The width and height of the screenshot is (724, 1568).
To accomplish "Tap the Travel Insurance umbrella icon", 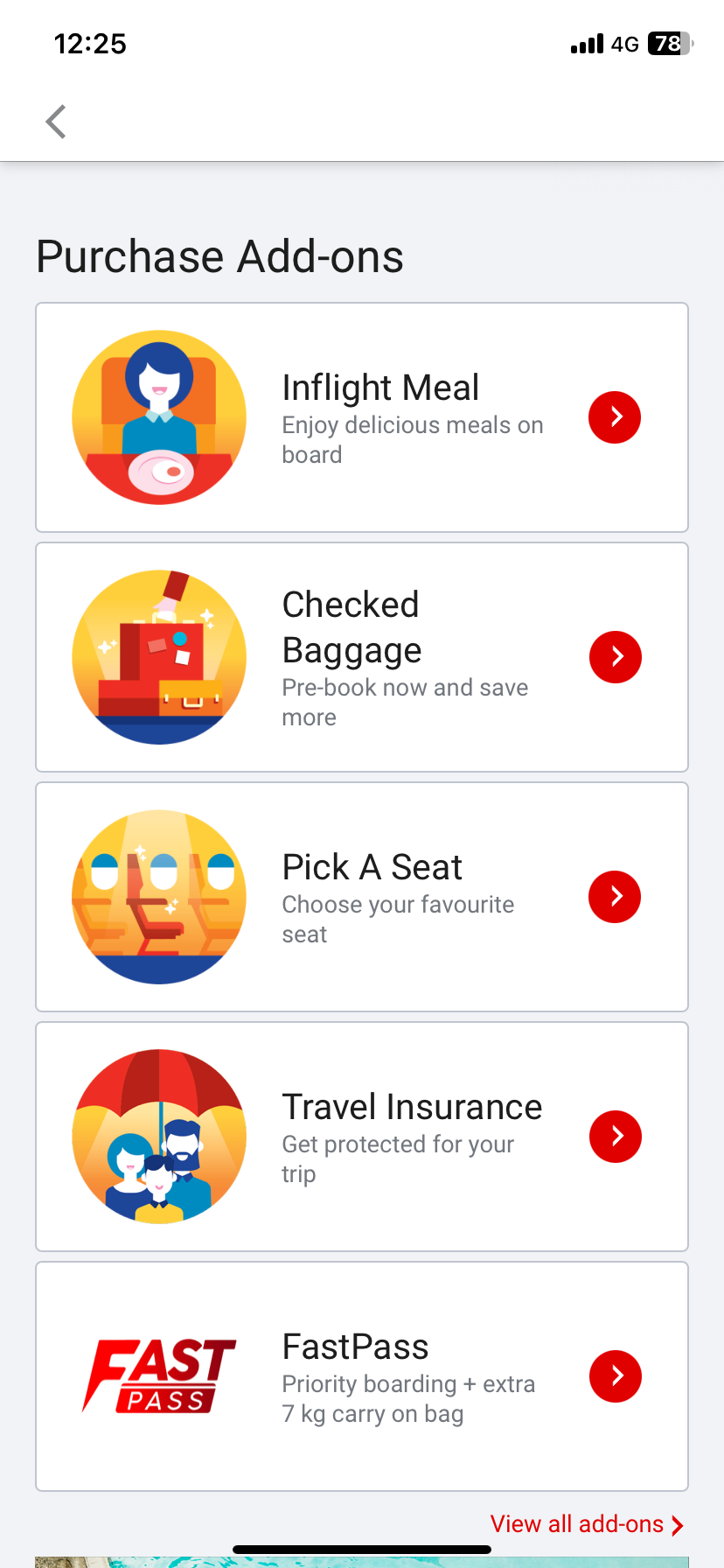I will [x=158, y=1135].
